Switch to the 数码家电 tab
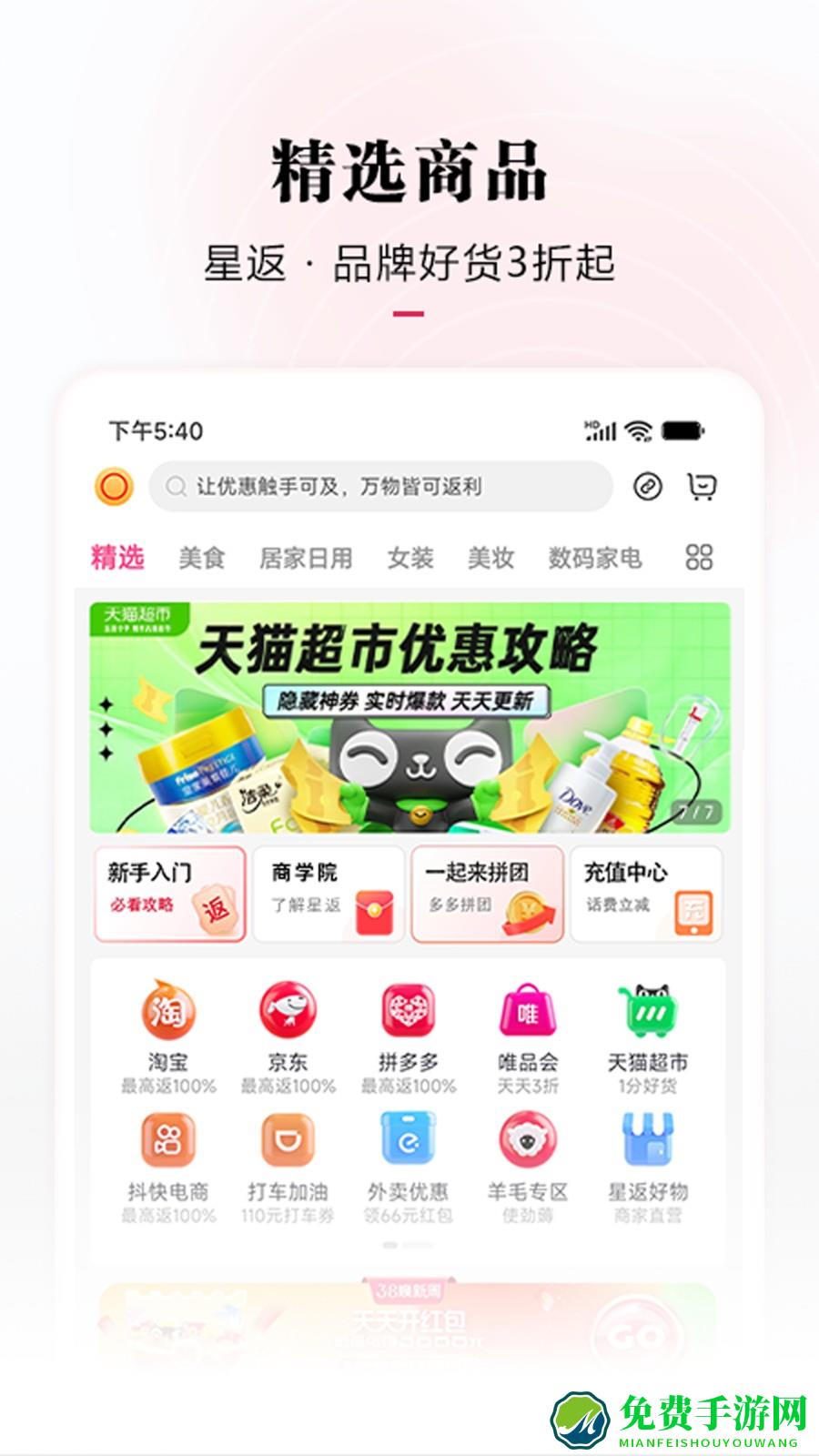819x1456 pixels. (596, 558)
